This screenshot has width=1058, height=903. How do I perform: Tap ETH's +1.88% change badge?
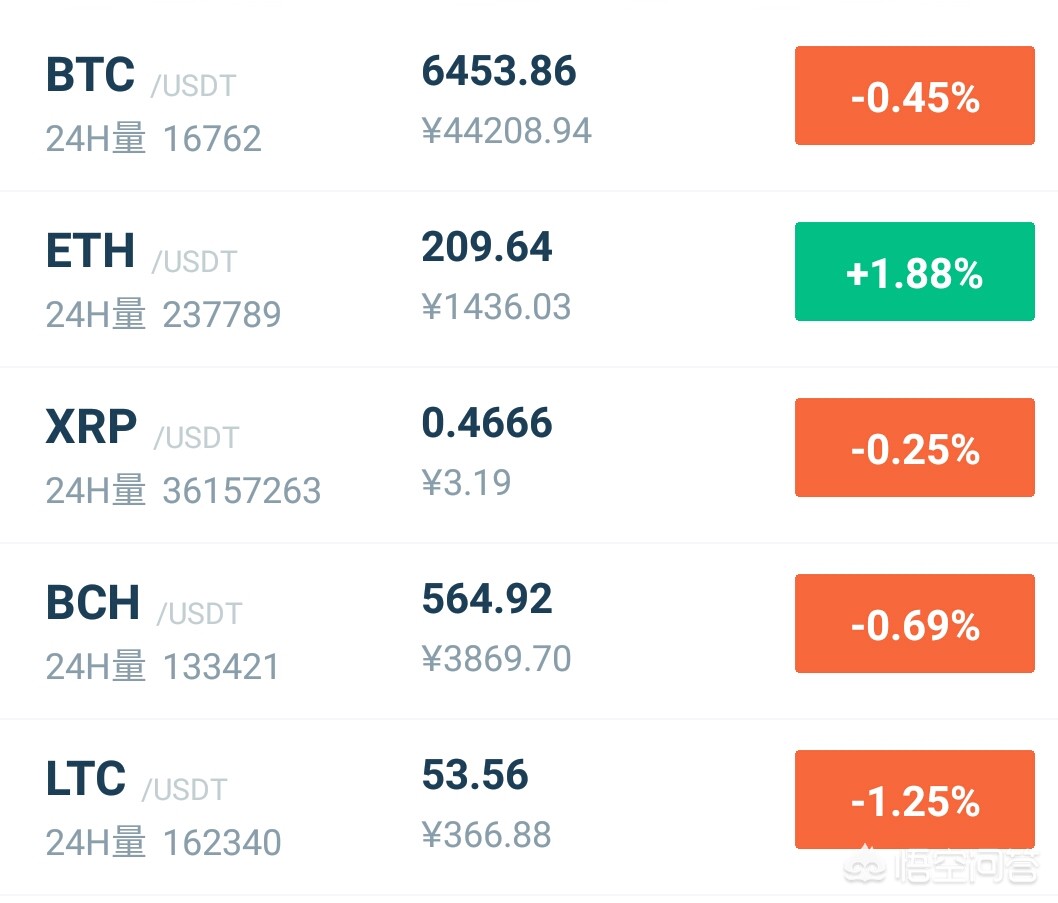point(914,271)
